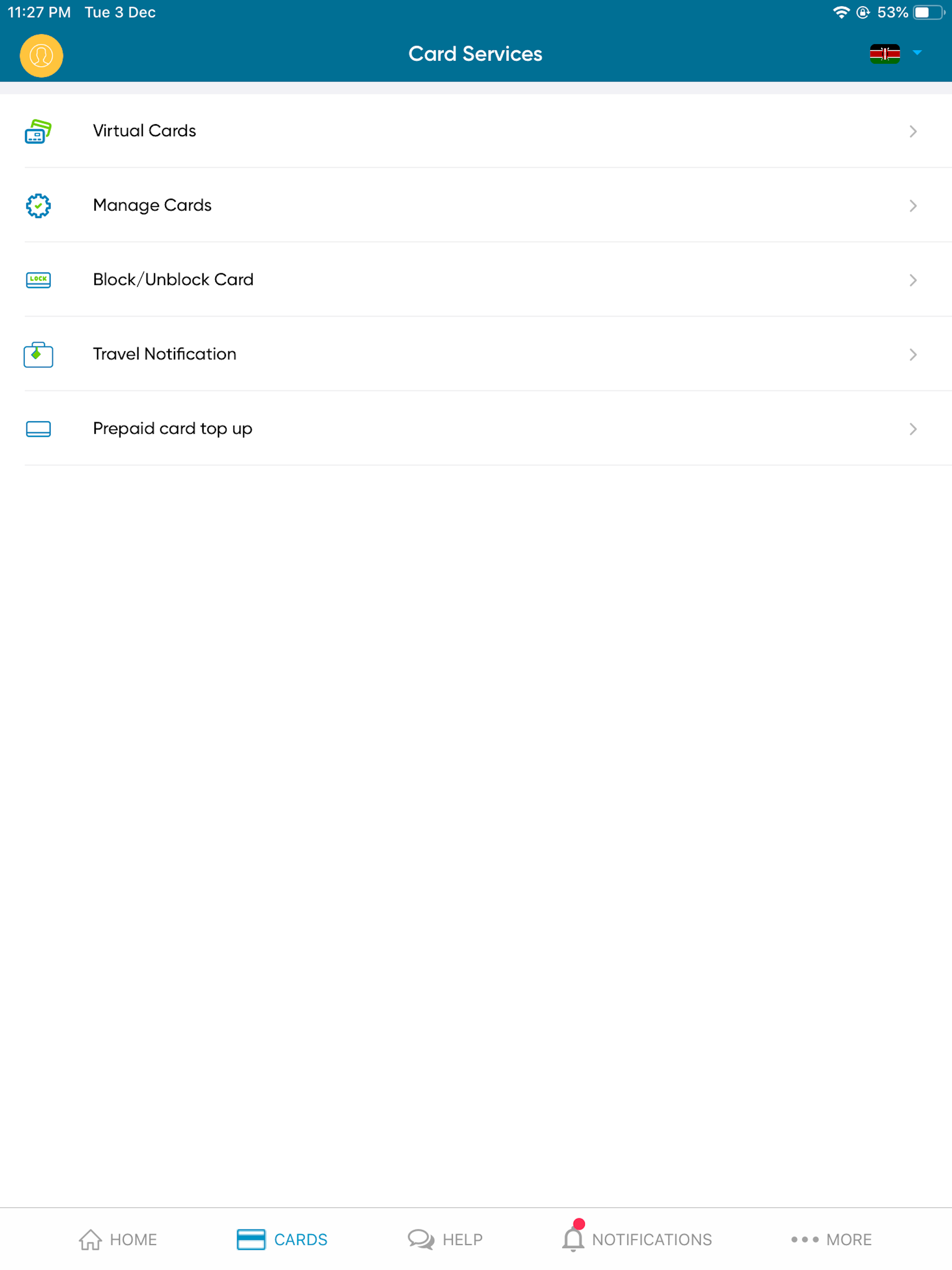Open the profile avatar icon
The width and height of the screenshot is (952, 1270).
(41, 56)
